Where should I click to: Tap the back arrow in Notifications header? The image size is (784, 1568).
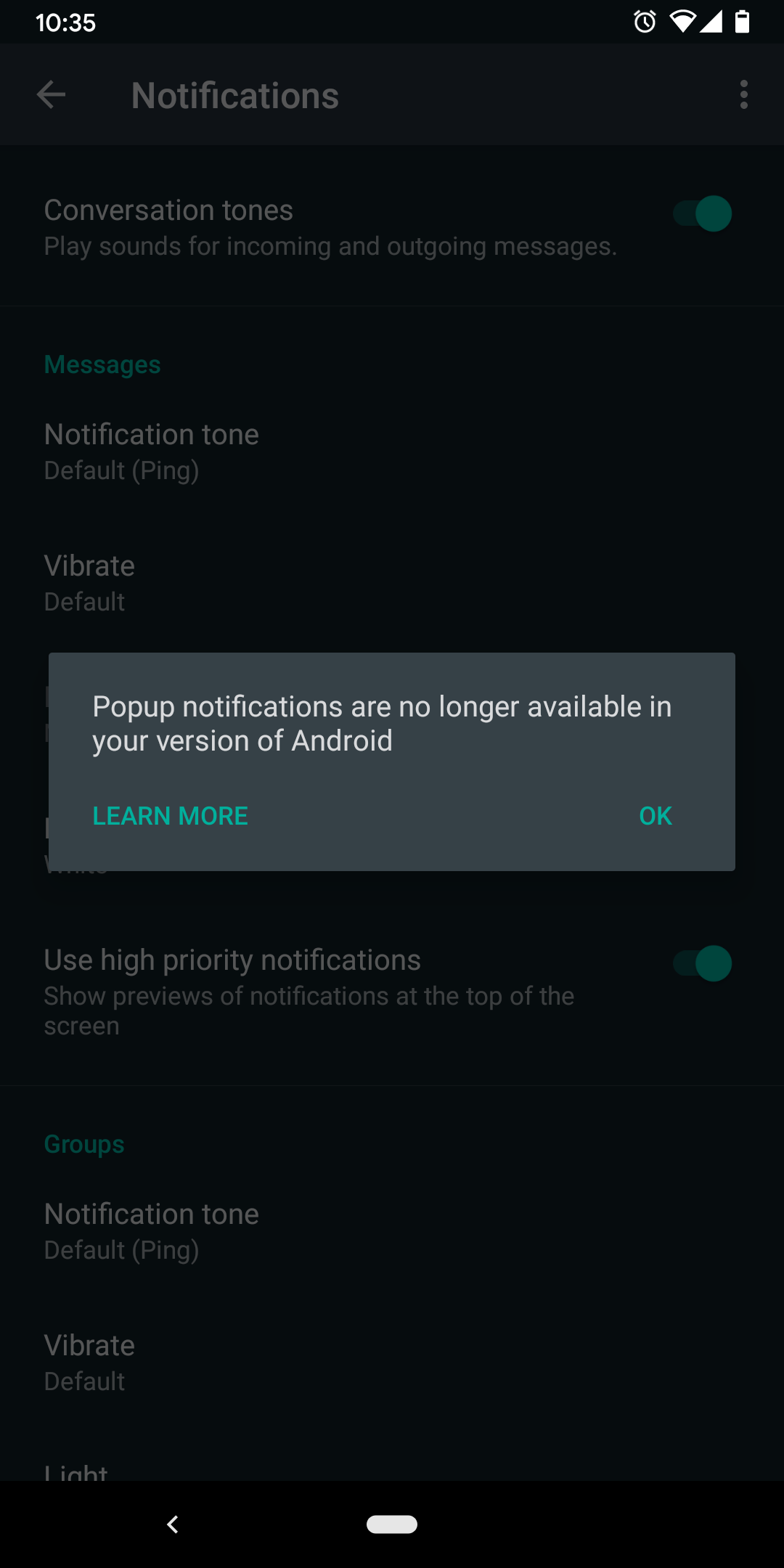(51, 94)
